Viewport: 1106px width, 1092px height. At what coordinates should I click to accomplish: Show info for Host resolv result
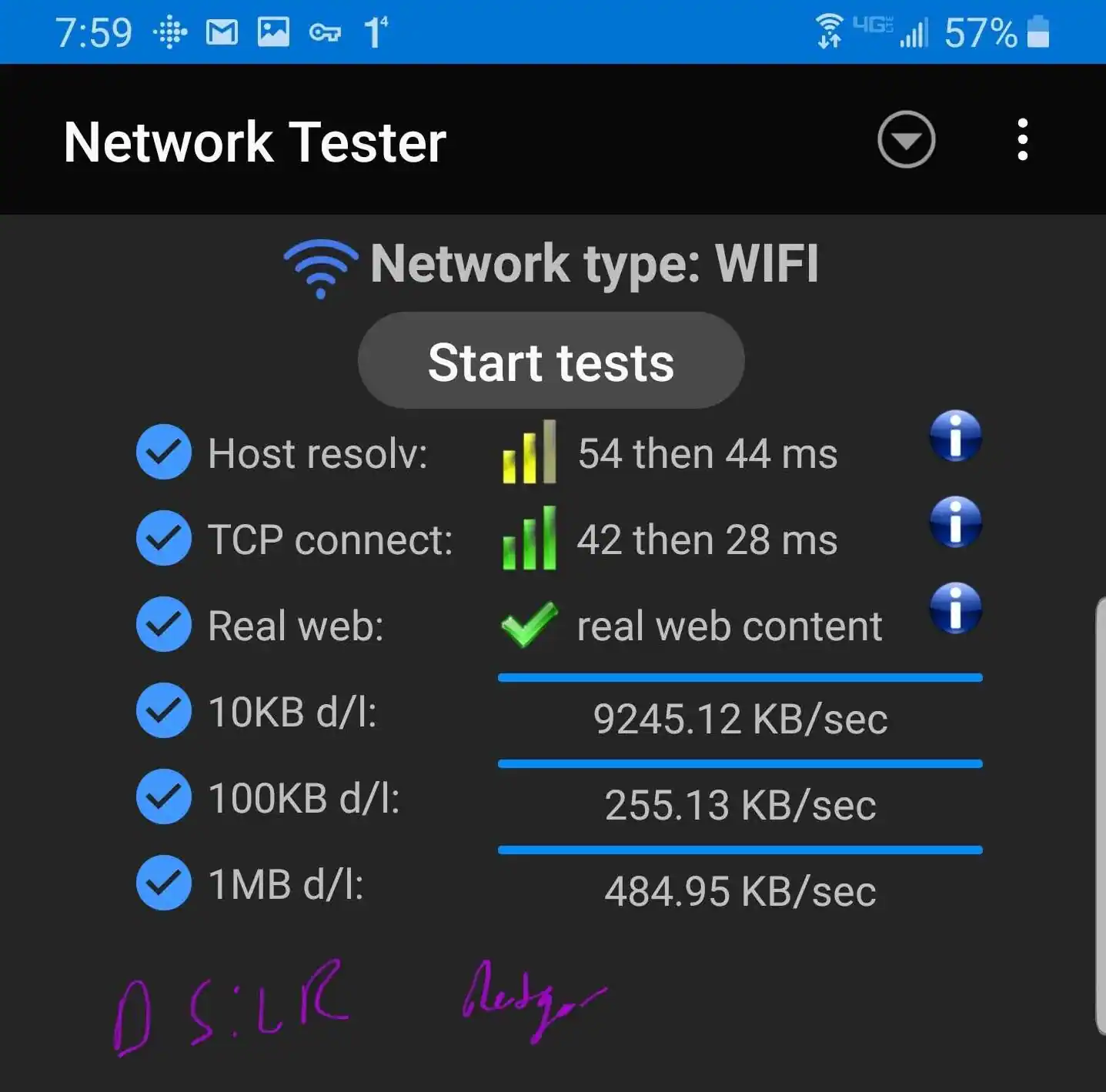(955, 436)
